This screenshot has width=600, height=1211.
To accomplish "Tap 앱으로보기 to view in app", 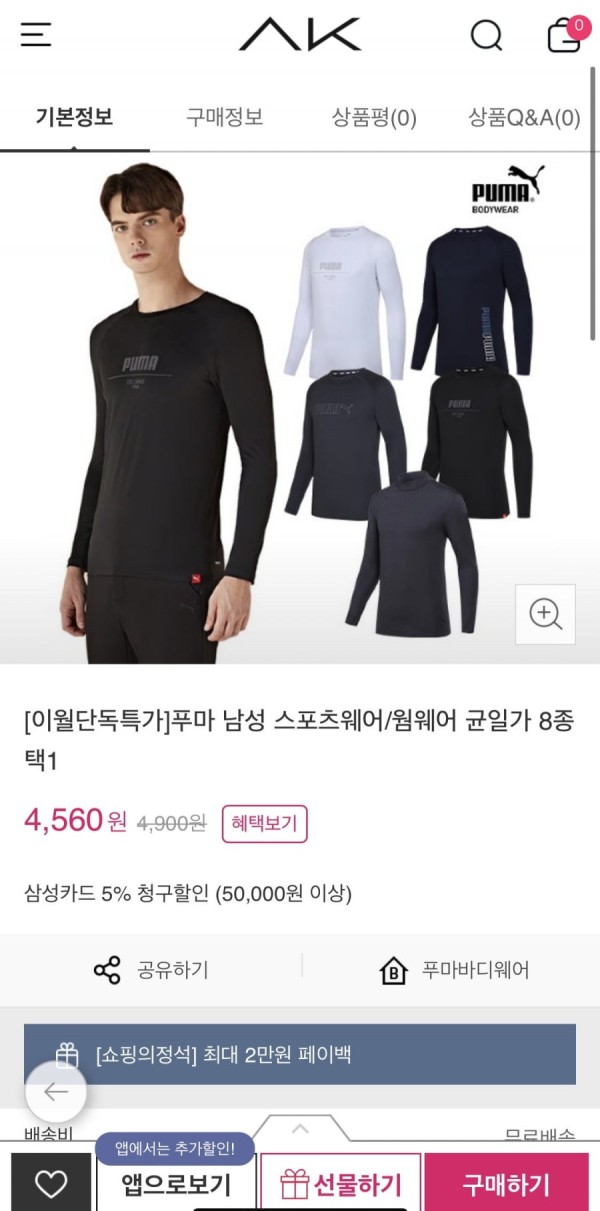I will point(176,1185).
